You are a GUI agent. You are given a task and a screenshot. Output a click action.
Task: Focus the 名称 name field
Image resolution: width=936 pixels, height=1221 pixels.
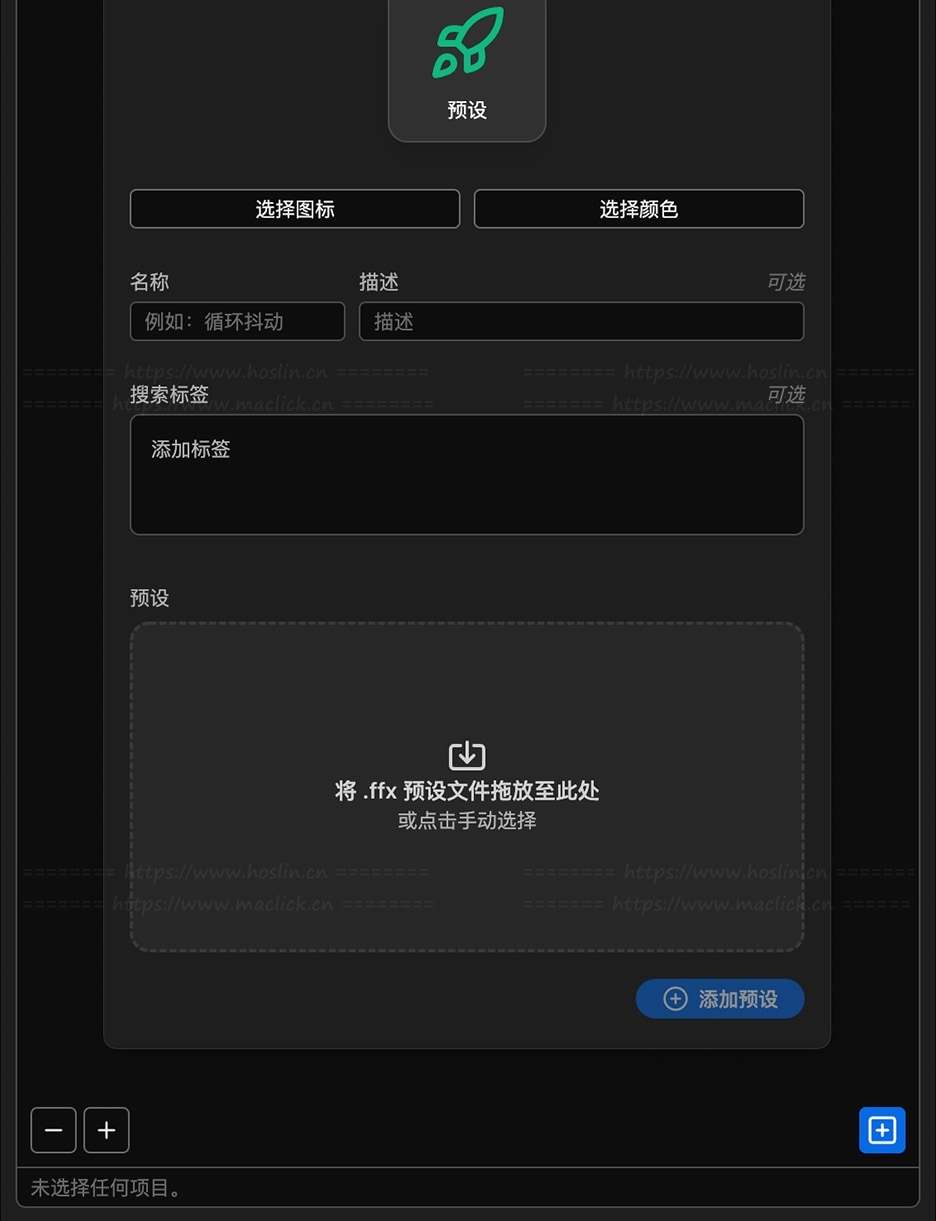[237, 322]
